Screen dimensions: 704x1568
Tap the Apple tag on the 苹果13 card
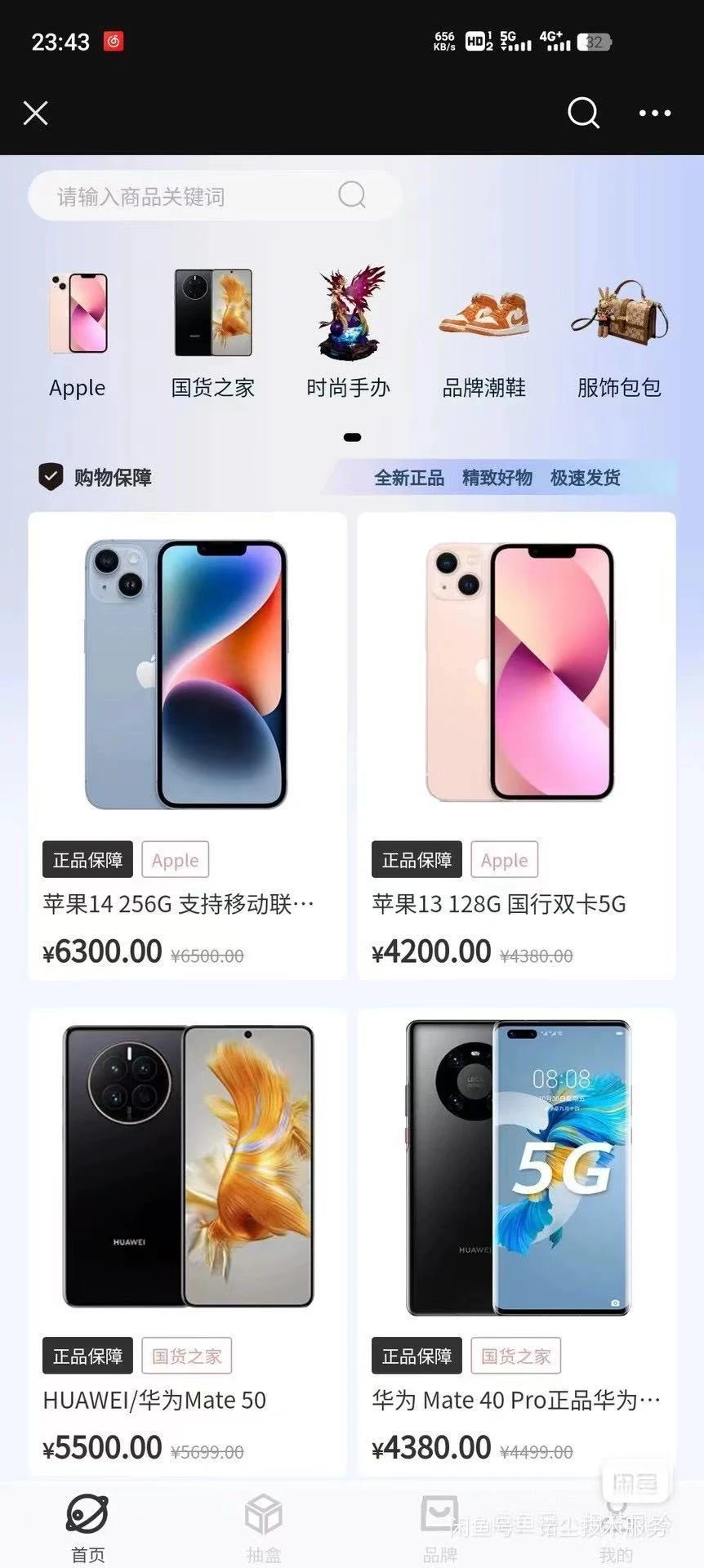point(504,860)
